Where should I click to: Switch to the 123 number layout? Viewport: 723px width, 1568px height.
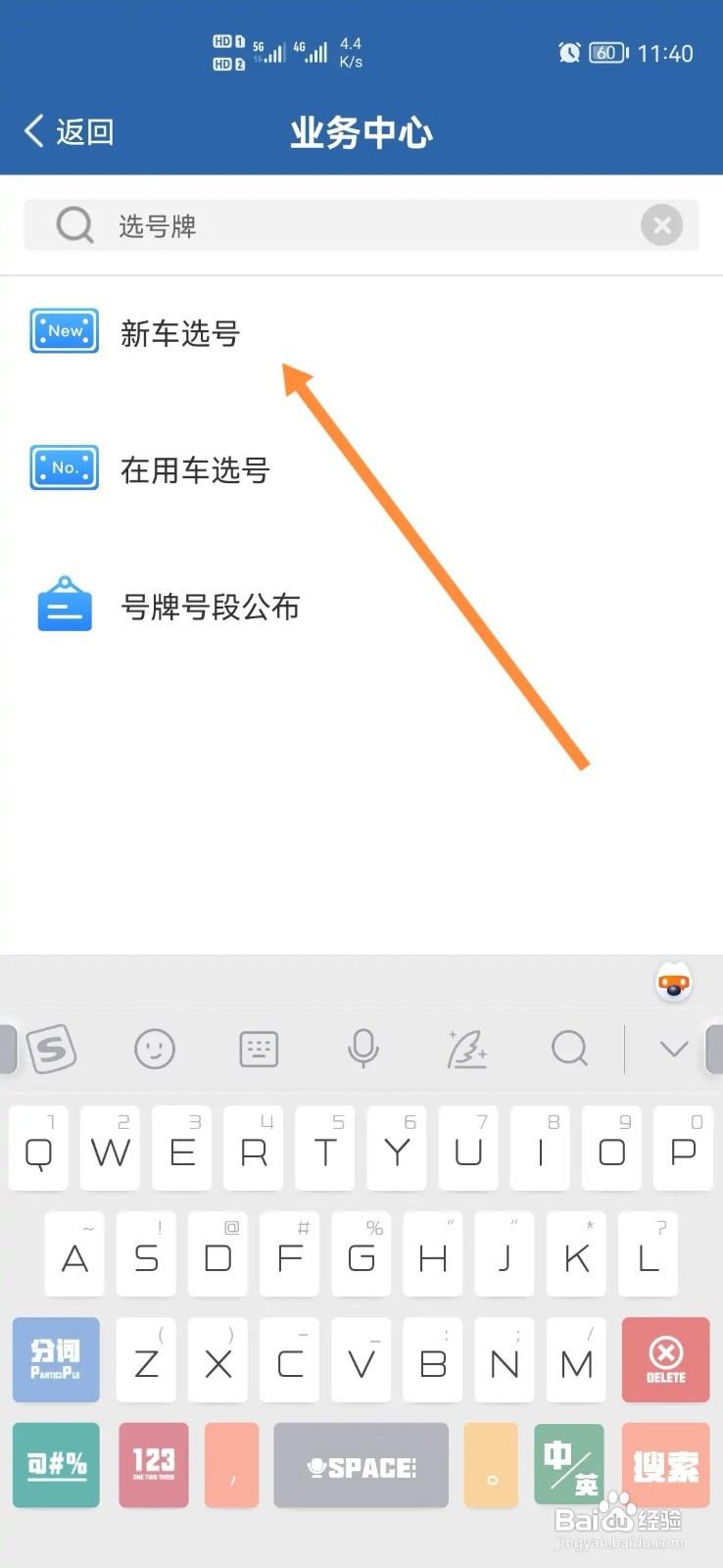coord(153,1465)
